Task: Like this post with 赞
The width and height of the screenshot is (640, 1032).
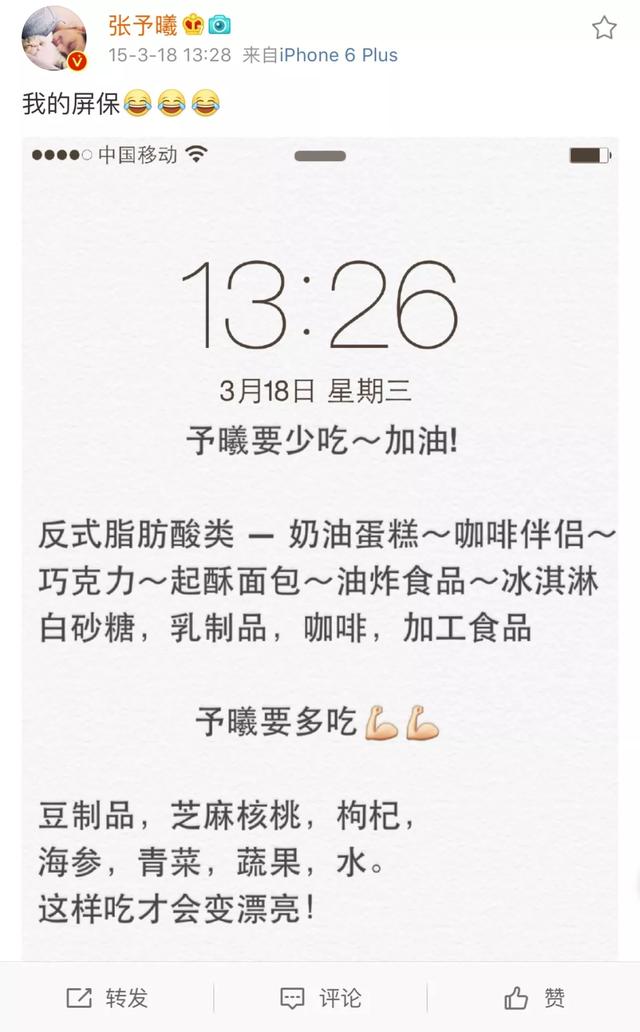Action: coord(535,997)
